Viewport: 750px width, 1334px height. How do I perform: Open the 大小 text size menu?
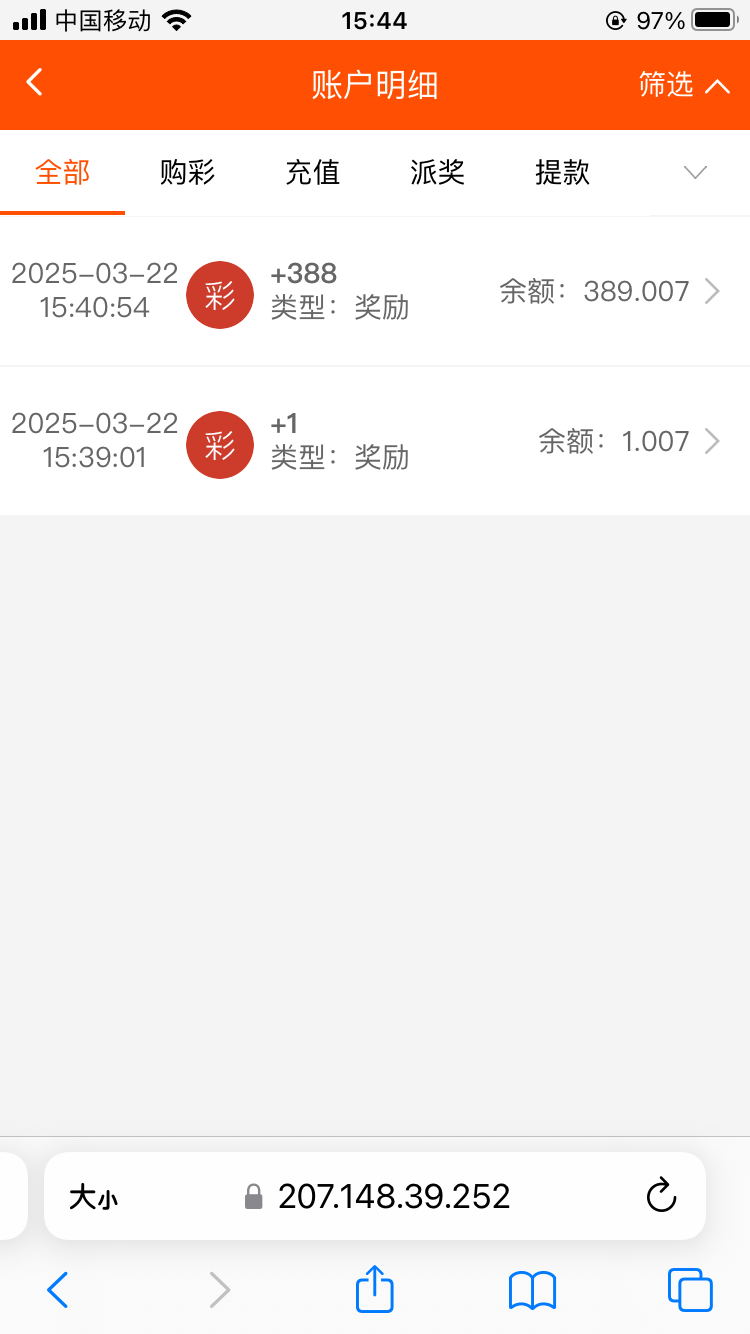click(x=93, y=1197)
